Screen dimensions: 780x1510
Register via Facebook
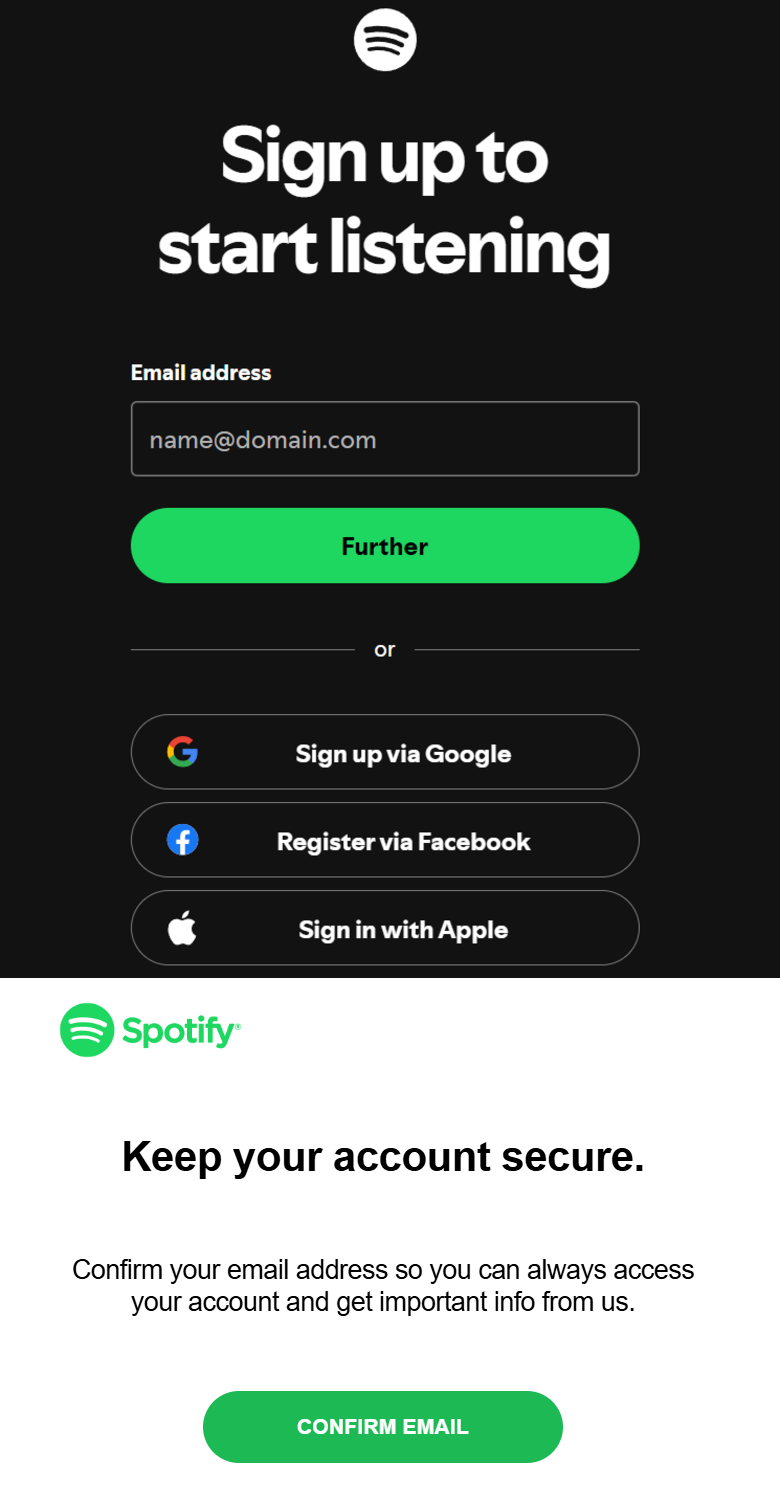click(385, 840)
